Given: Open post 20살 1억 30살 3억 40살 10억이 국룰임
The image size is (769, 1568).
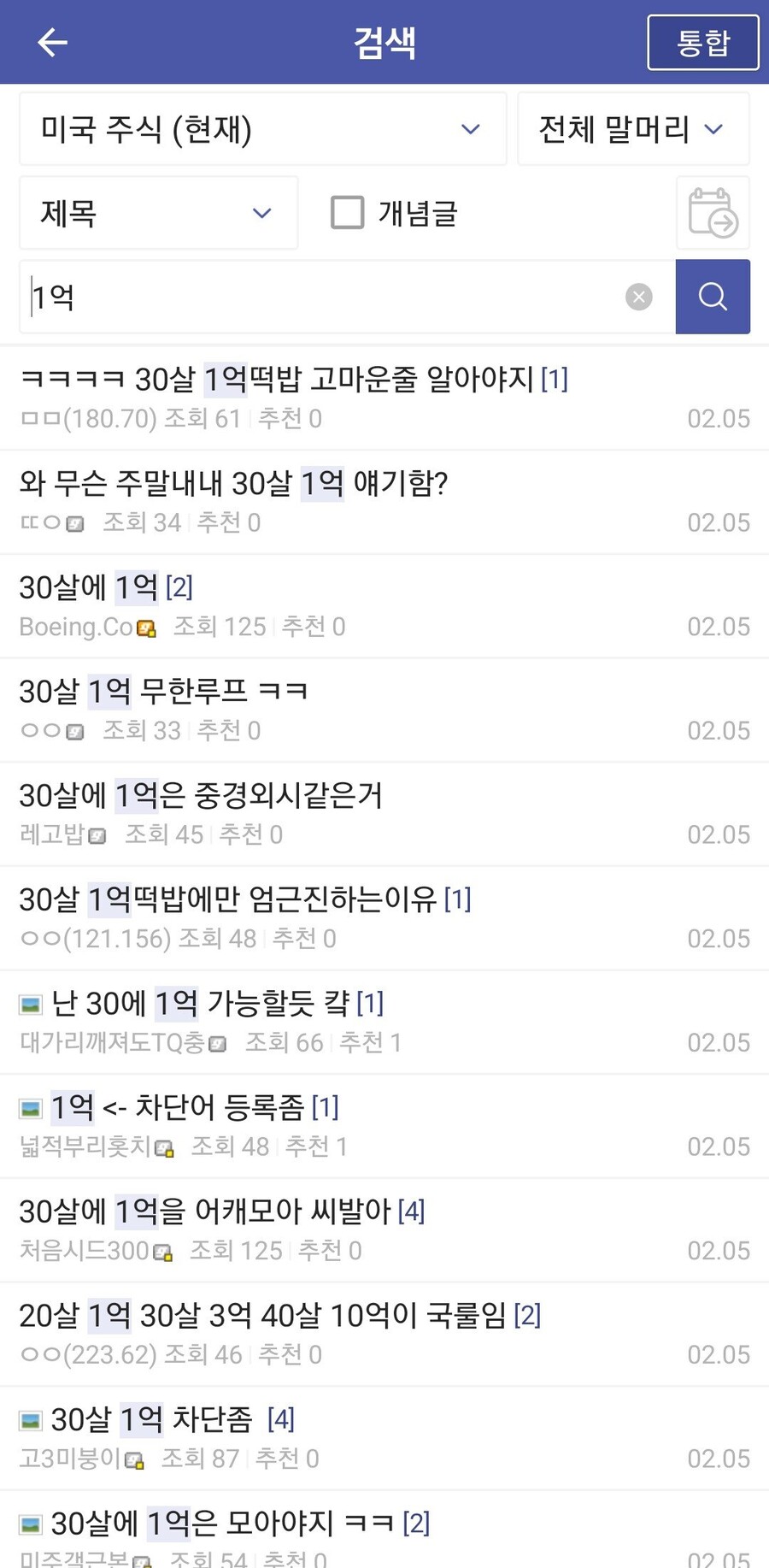Looking at the screenshot, I should 384,1335.
